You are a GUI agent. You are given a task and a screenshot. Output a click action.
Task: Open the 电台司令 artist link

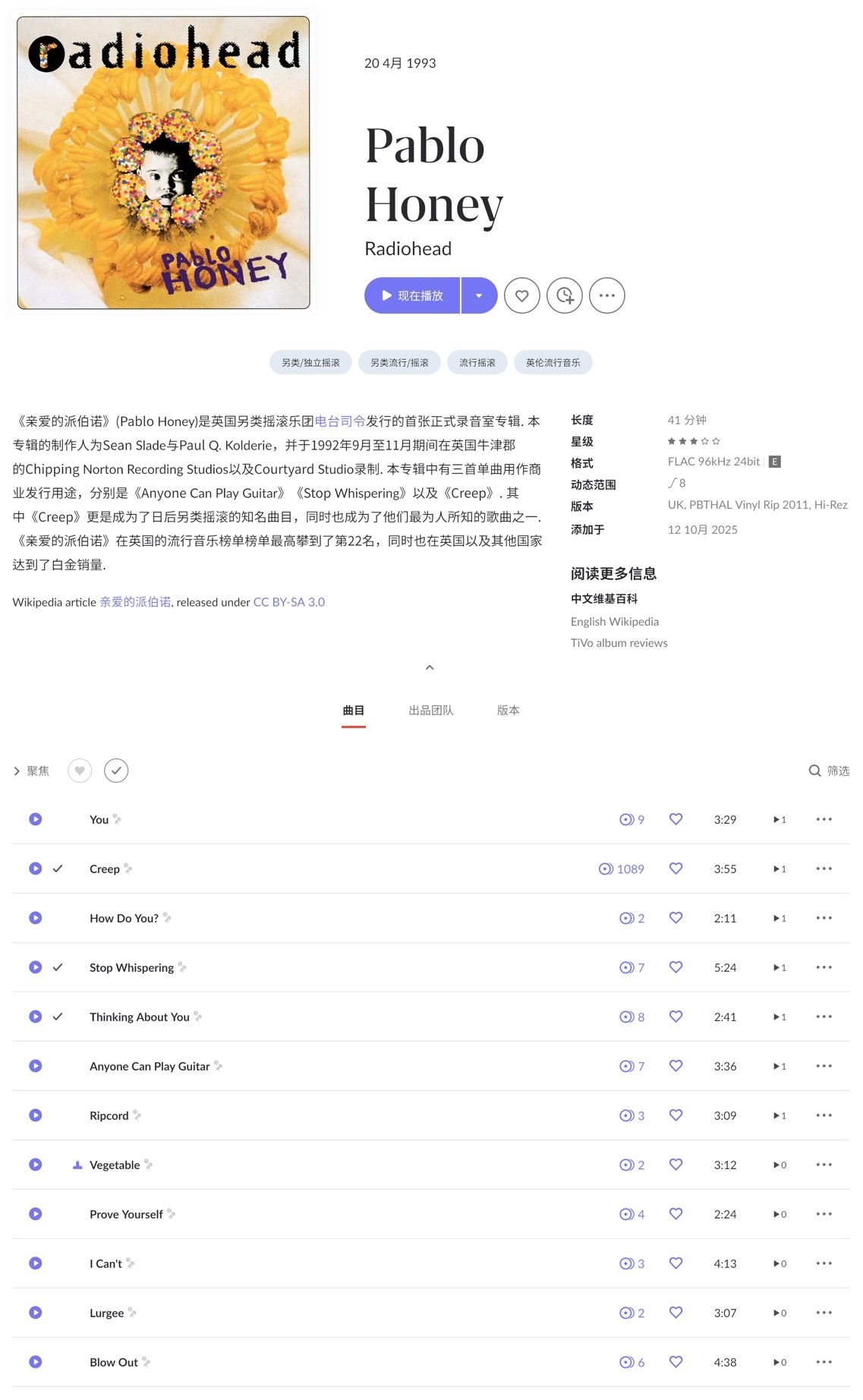[340, 421]
